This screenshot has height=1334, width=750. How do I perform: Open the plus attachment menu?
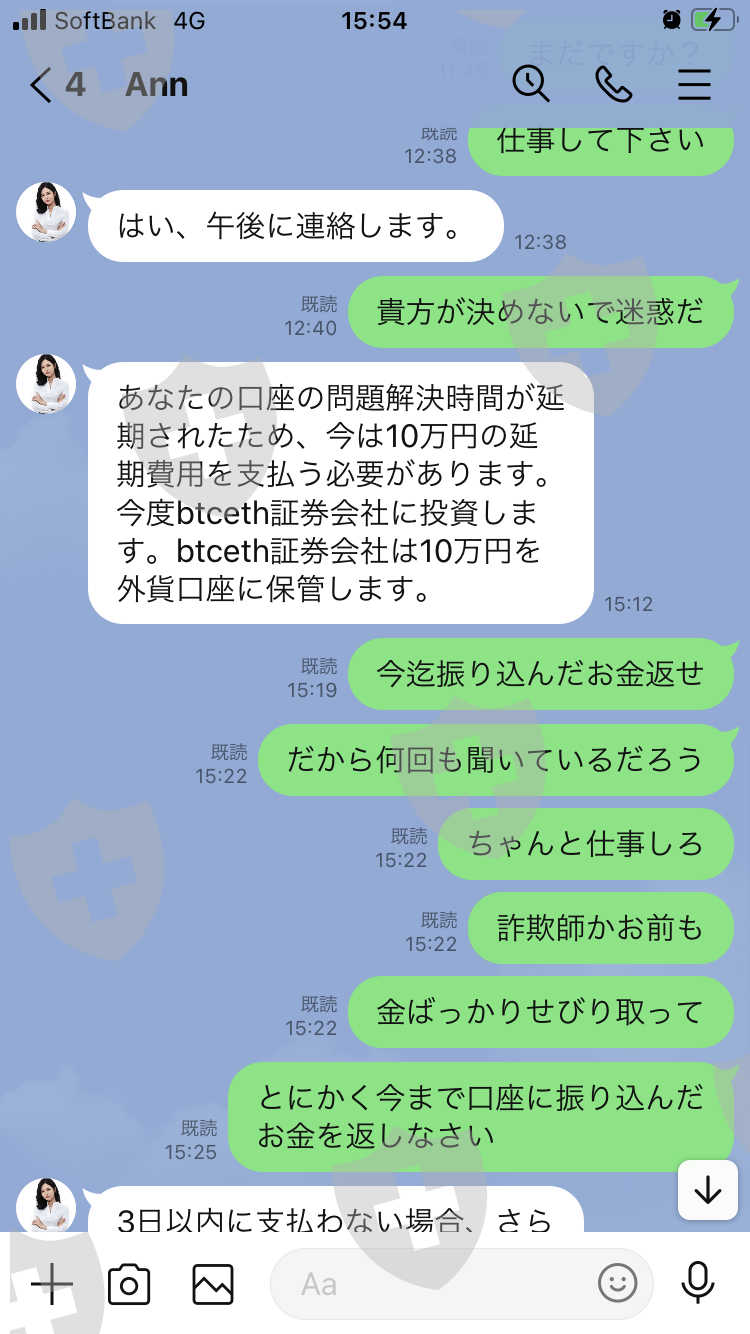coord(51,1283)
